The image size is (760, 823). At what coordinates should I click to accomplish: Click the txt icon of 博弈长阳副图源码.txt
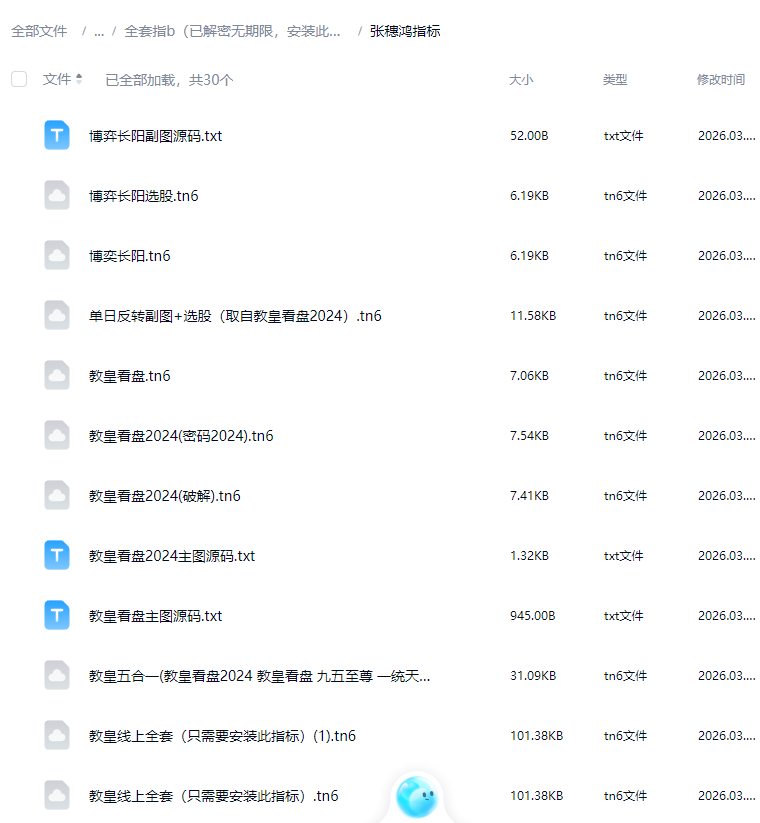coord(57,135)
